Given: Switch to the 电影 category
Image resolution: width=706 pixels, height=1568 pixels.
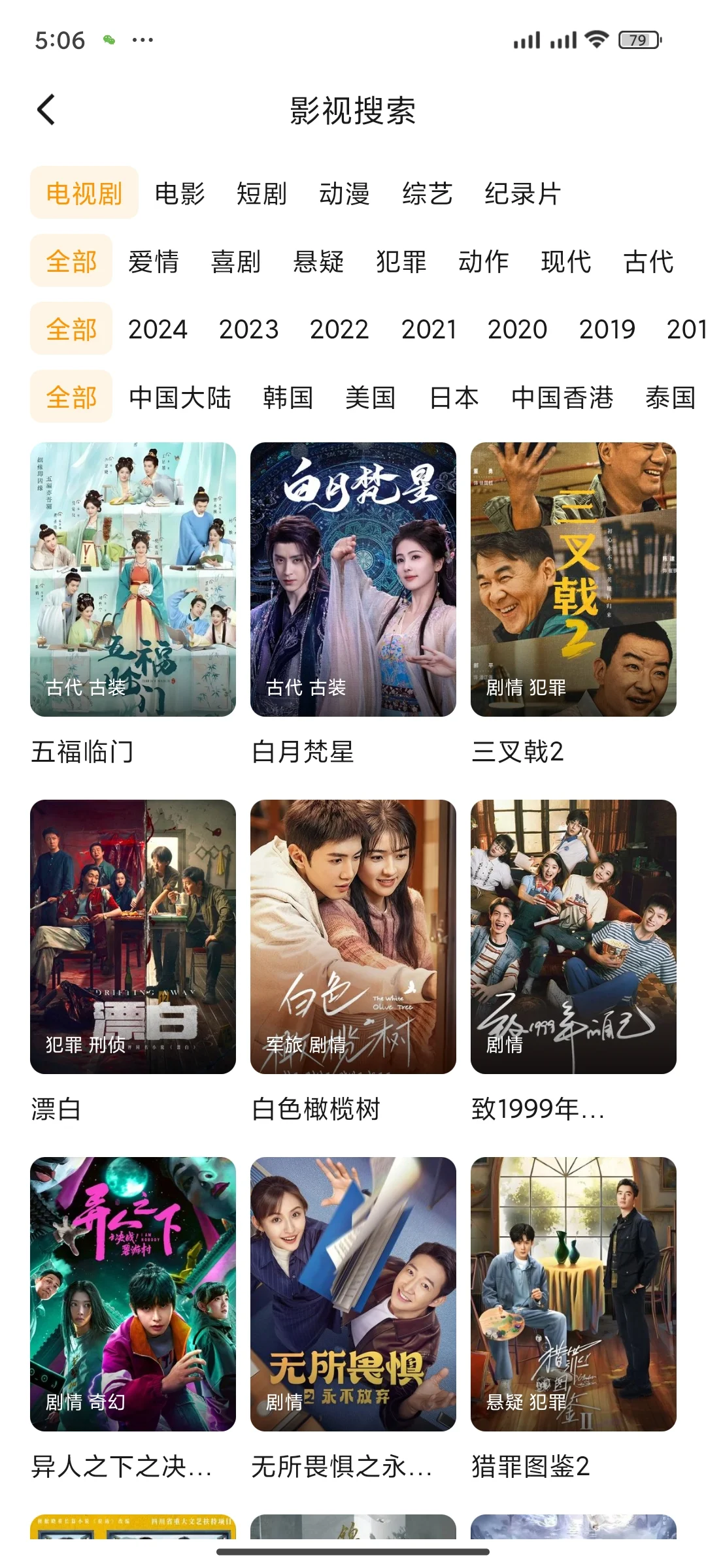Looking at the screenshot, I should (180, 193).
